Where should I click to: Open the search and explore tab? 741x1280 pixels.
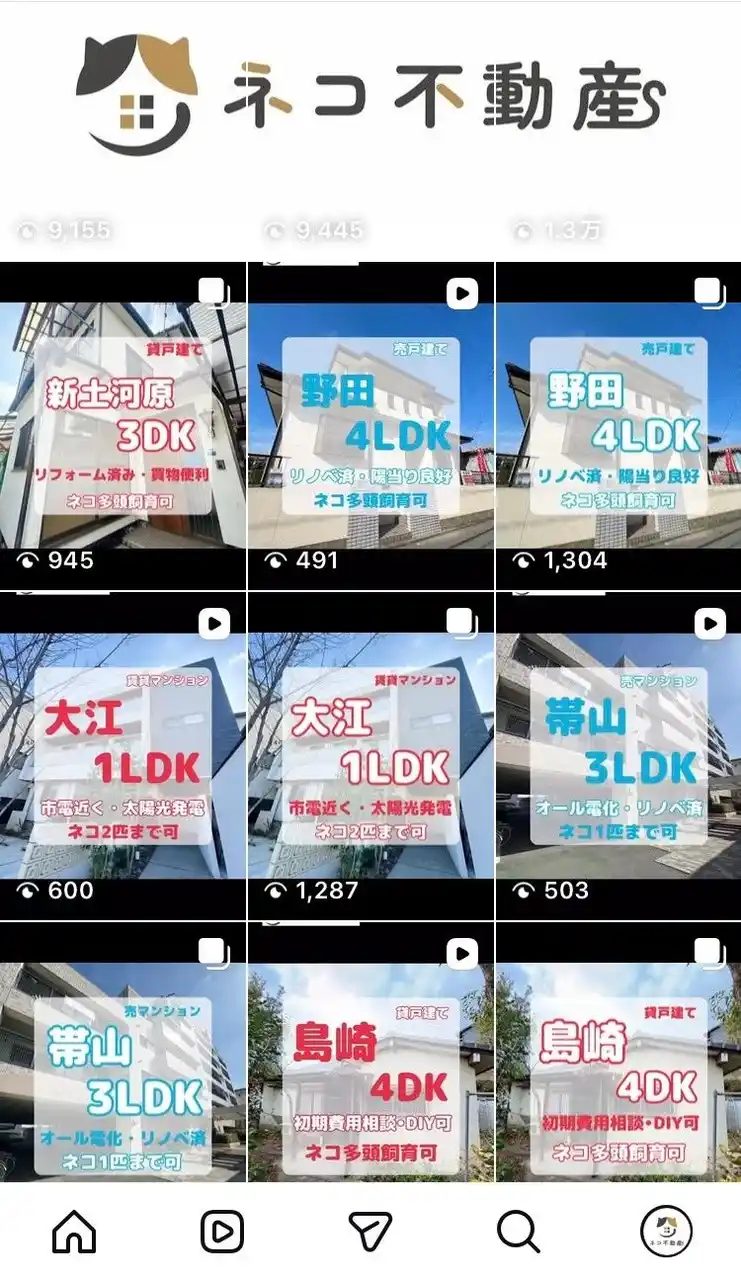click(x=518, y=1231)
